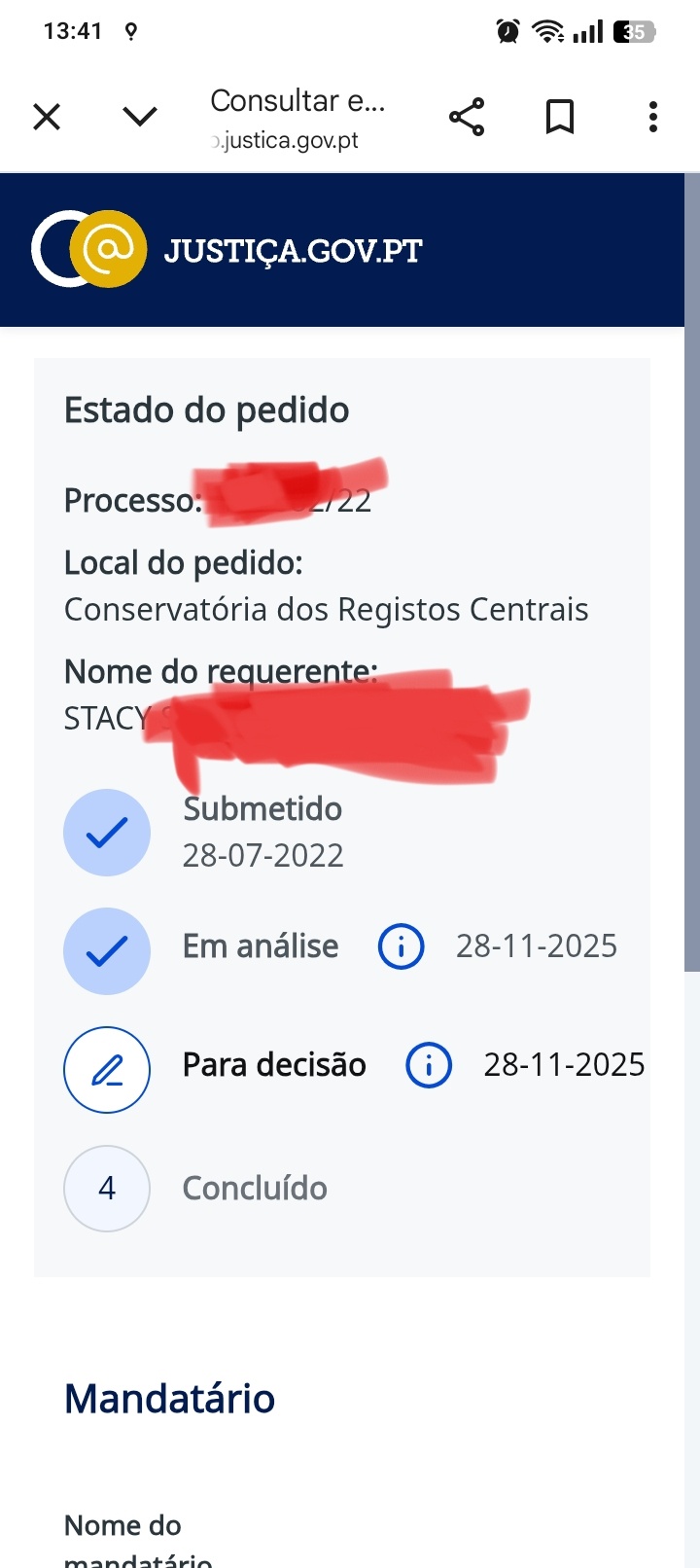Tap the JUSTIÇA.GOV.PT header logo link
This screenshot has width=700, height=1568.
tap(227, 250)
